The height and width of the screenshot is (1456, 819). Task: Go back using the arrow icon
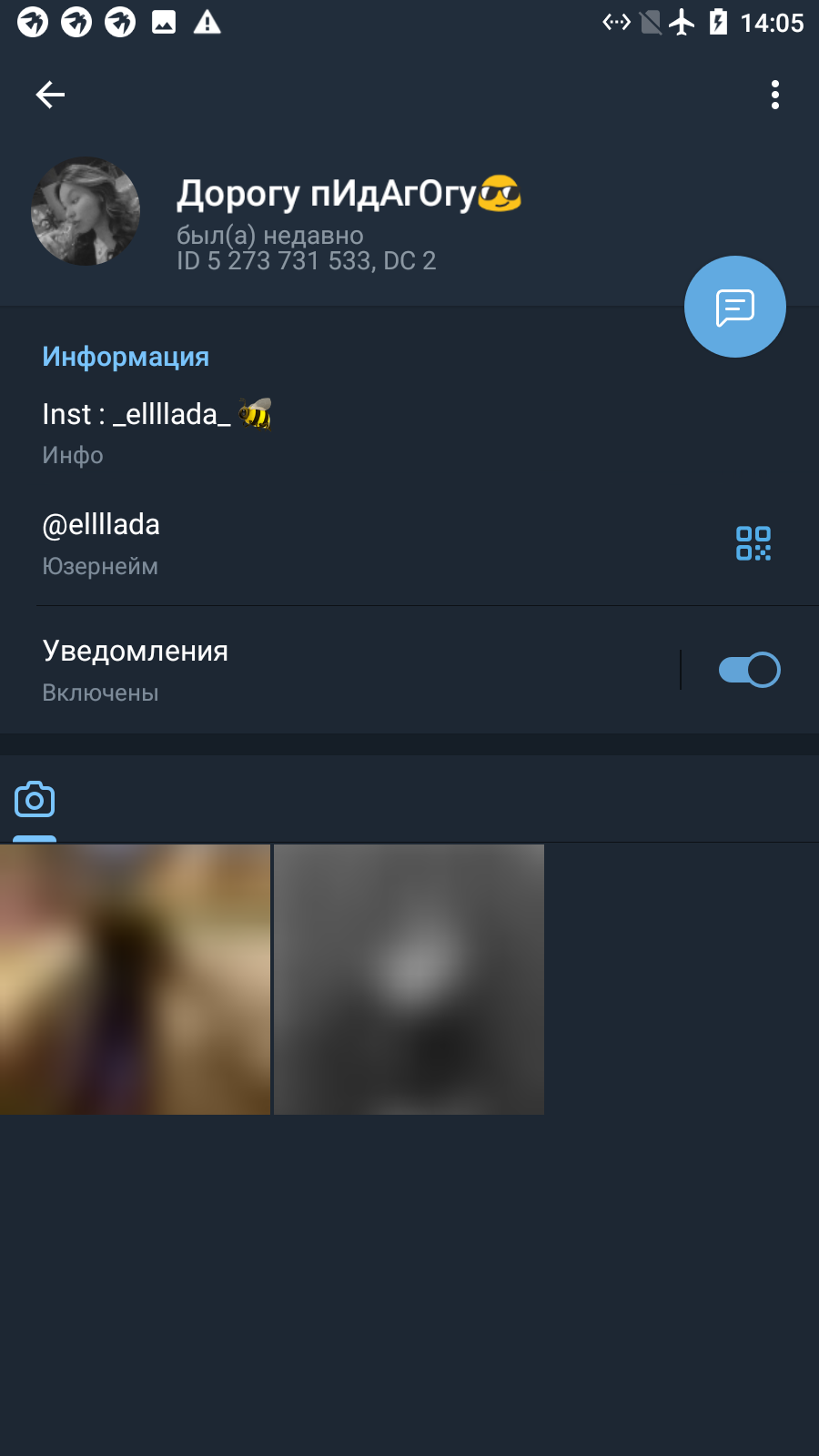(x=50, y=95)
